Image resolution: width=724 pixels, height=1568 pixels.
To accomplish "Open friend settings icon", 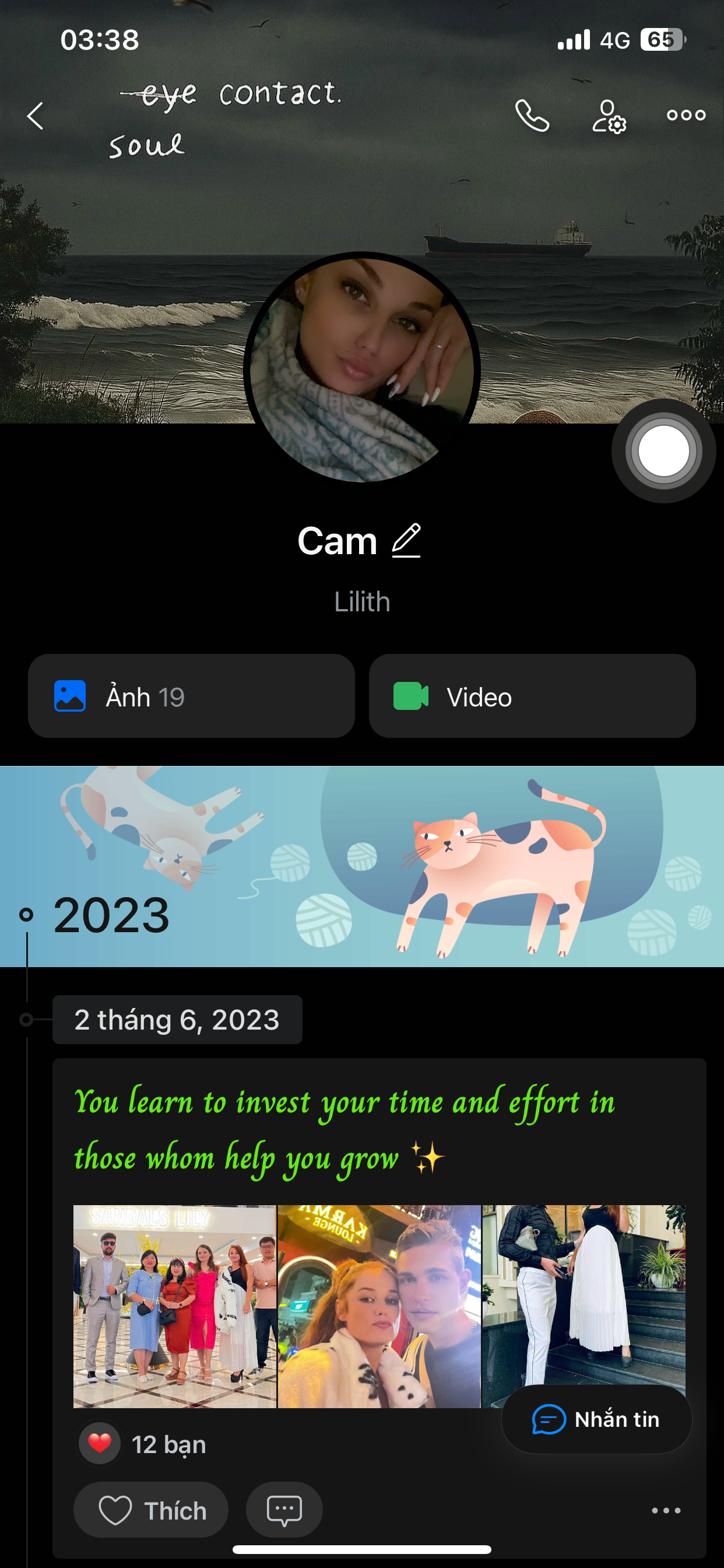I will point(609,116).
